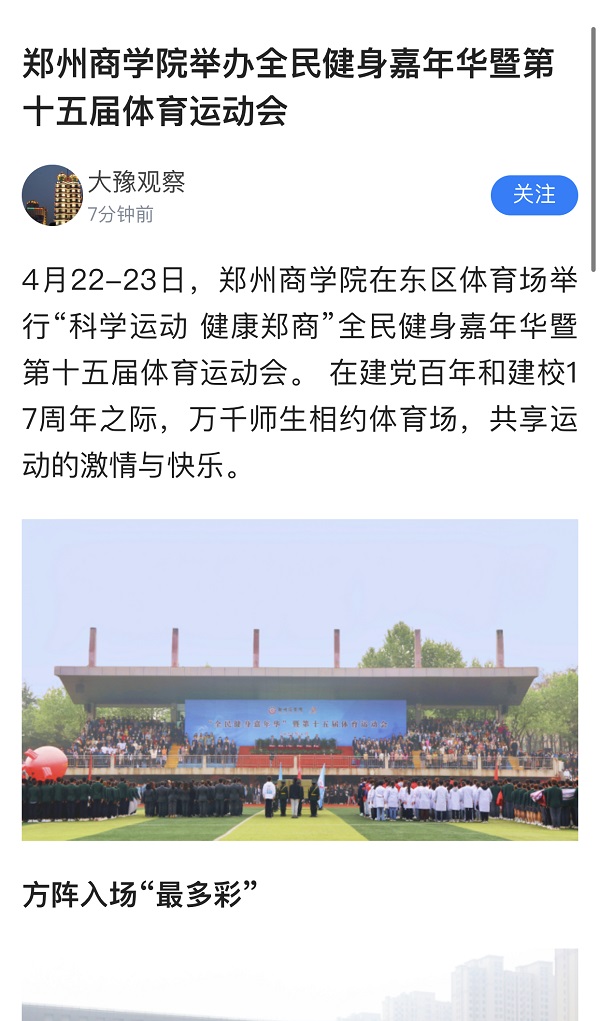Open the author name 大豫观察
Screen dimensions: 600x1021
point(136,182)
